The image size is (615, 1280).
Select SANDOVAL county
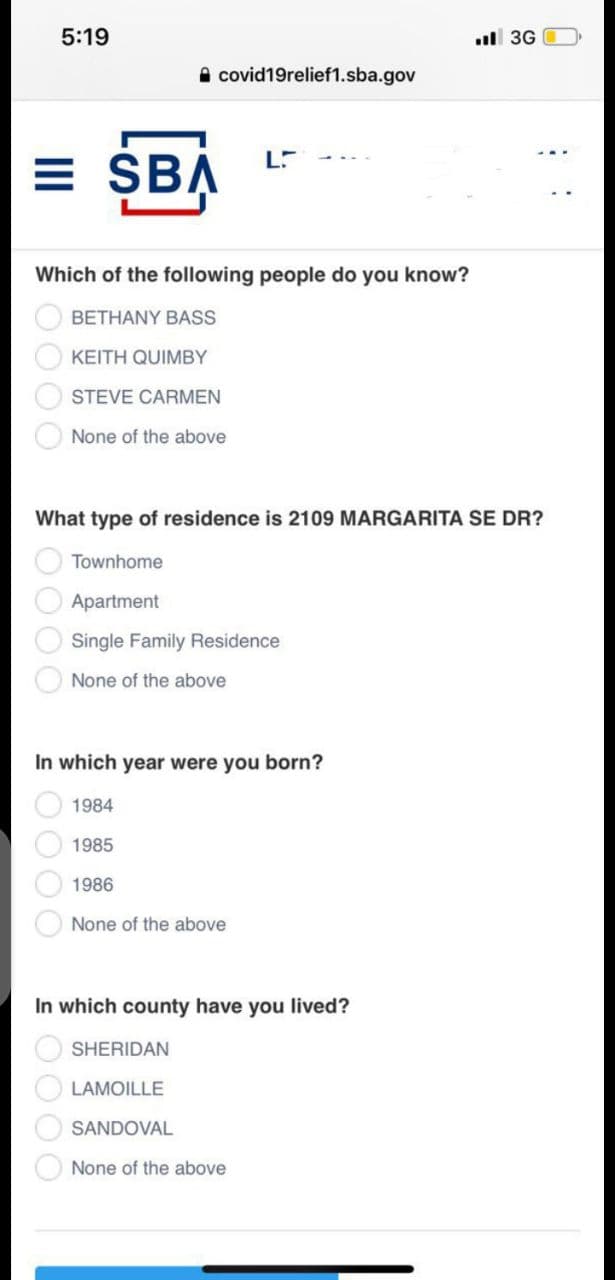pyautogui.click(x=49, y=1128)
